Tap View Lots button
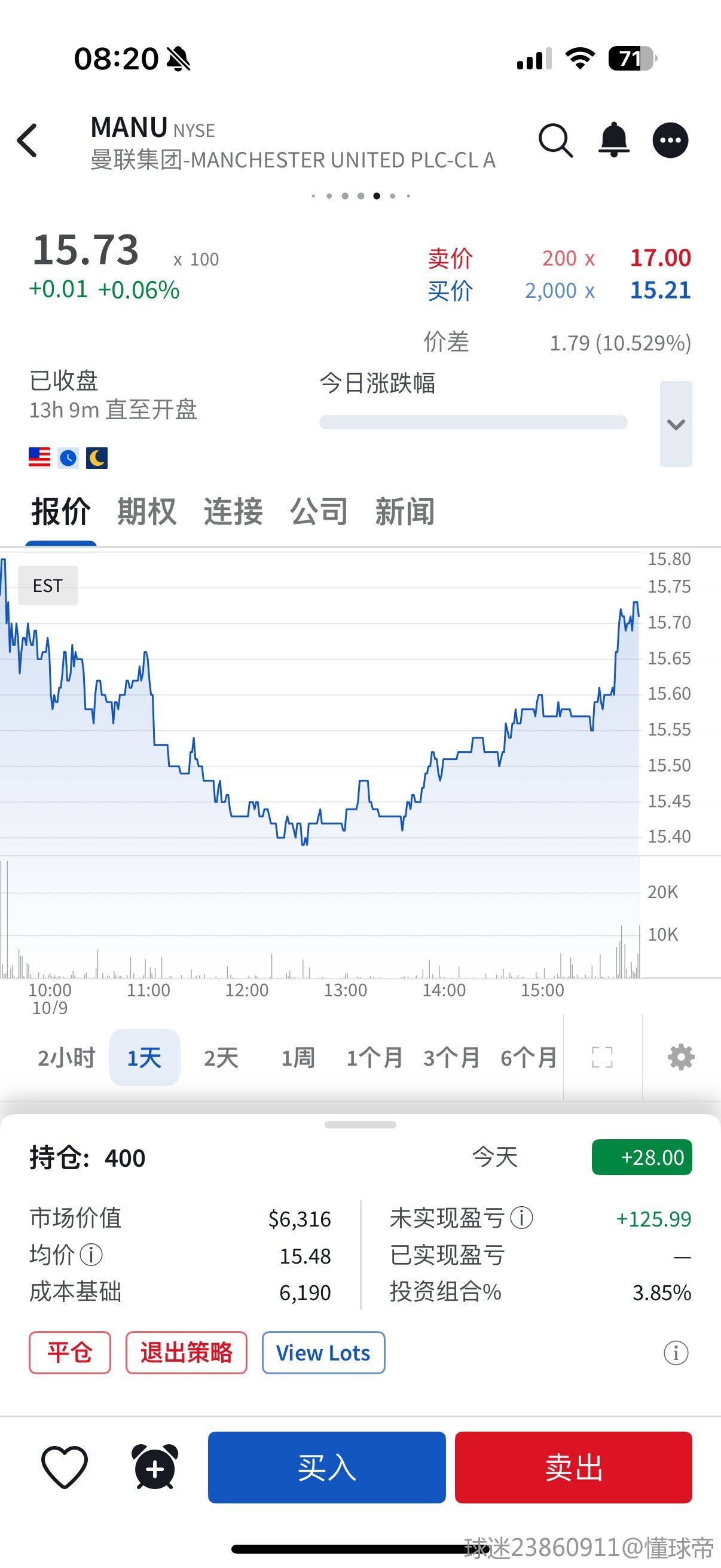Screen dimensions: 721x1568 [323, 1353]
